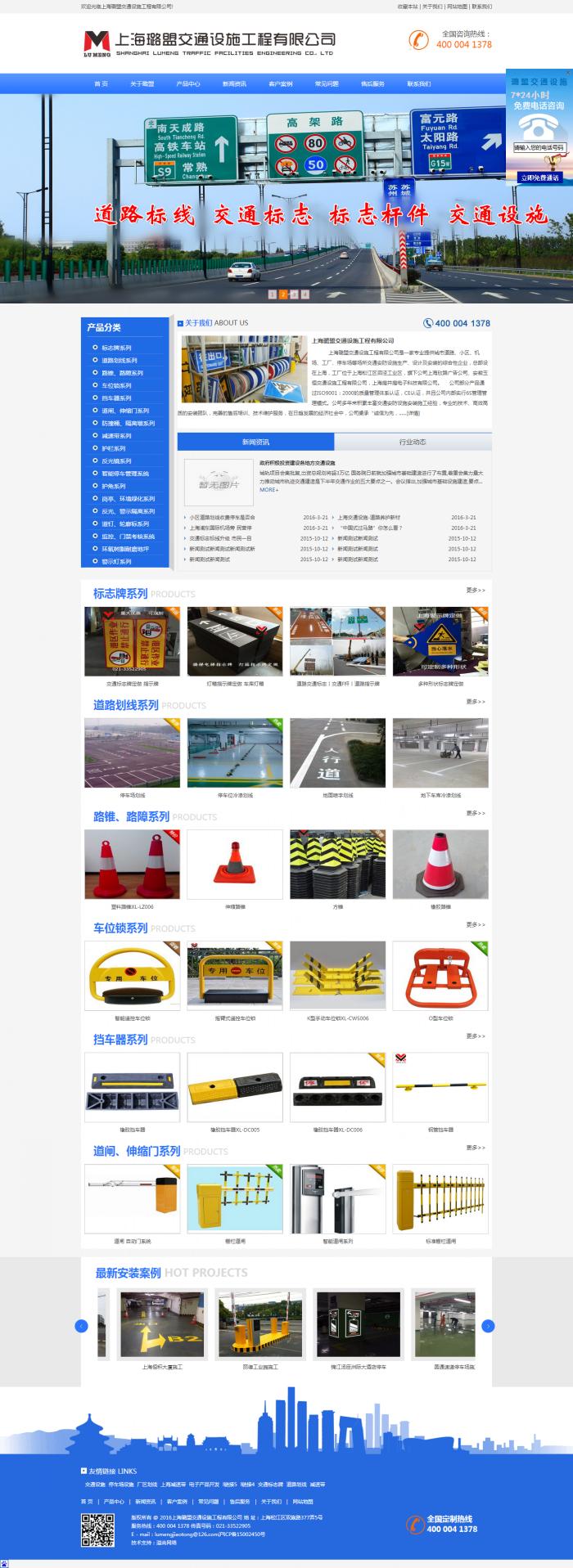Screen dimensions: 573x1568
Task: Tap the 立即免费通话 button
Action: click(539, 177)
